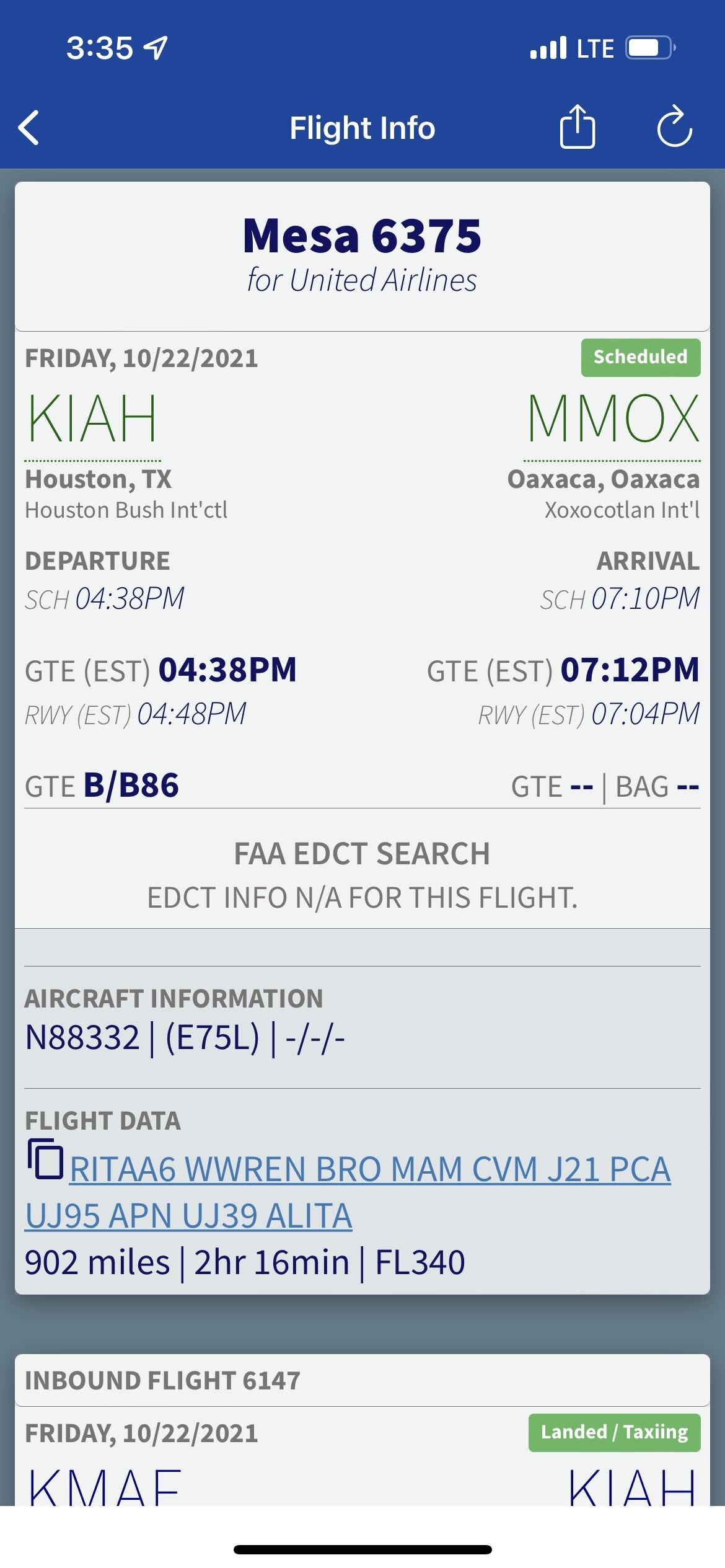Refresh the flight information

click(674, 127)
